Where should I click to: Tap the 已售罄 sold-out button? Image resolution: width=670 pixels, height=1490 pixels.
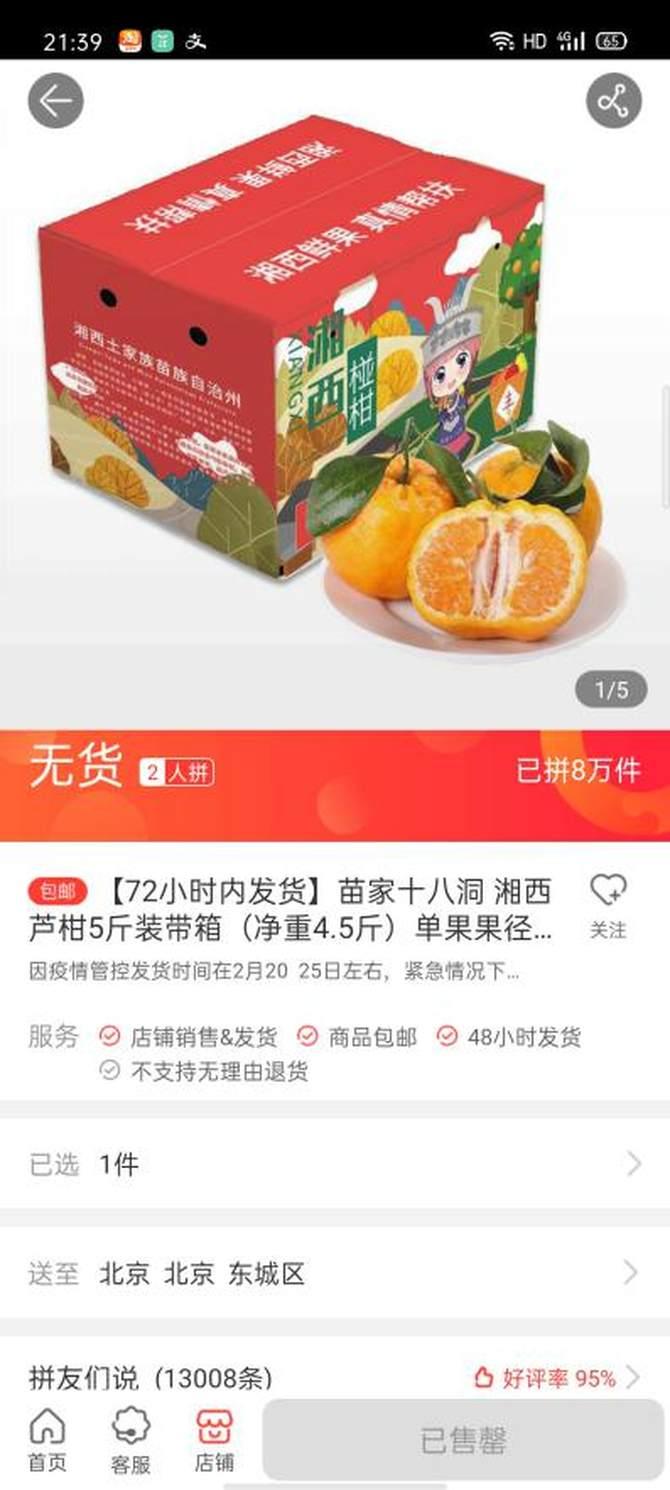[x=463, y=1440]
